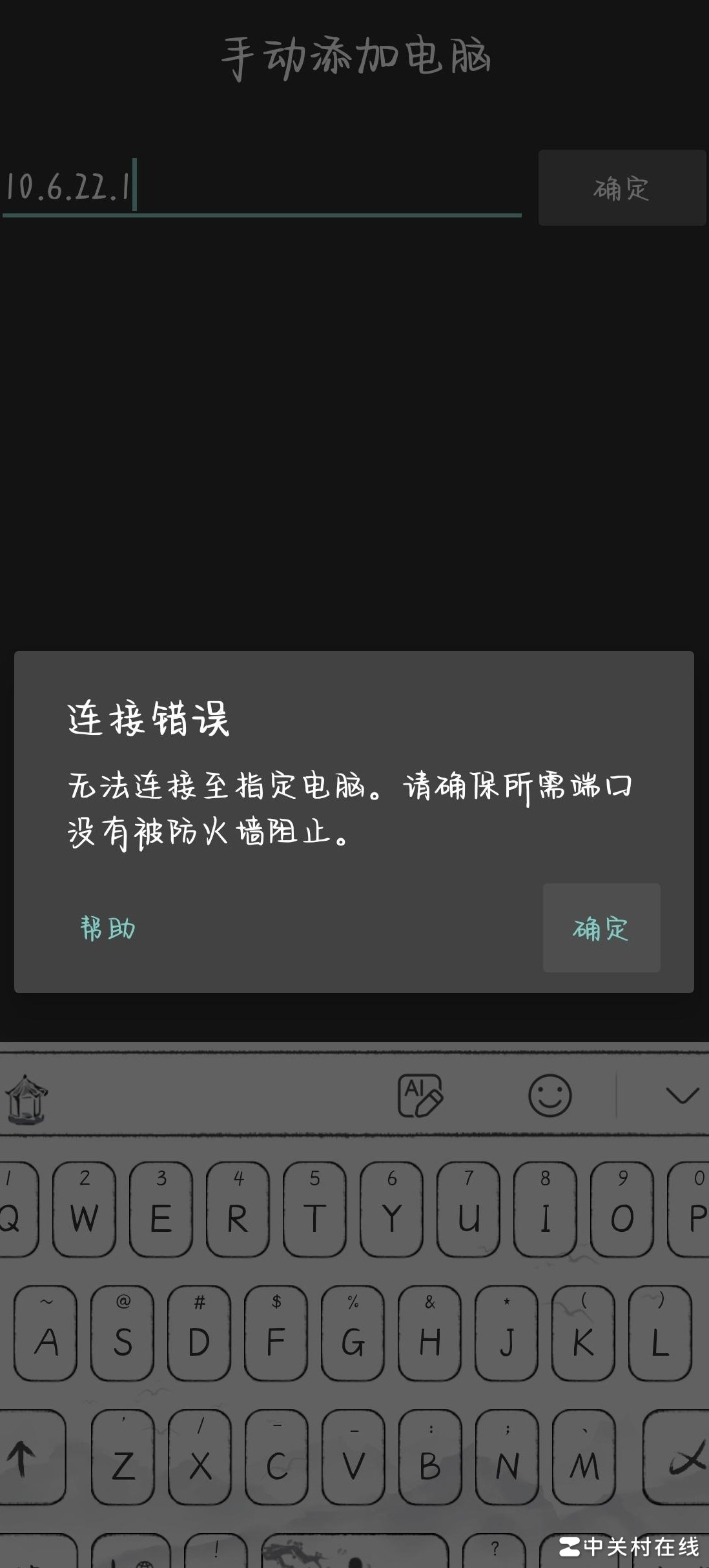
Task: Tap 确定 next to the IP address field
Action: point(621,188)
